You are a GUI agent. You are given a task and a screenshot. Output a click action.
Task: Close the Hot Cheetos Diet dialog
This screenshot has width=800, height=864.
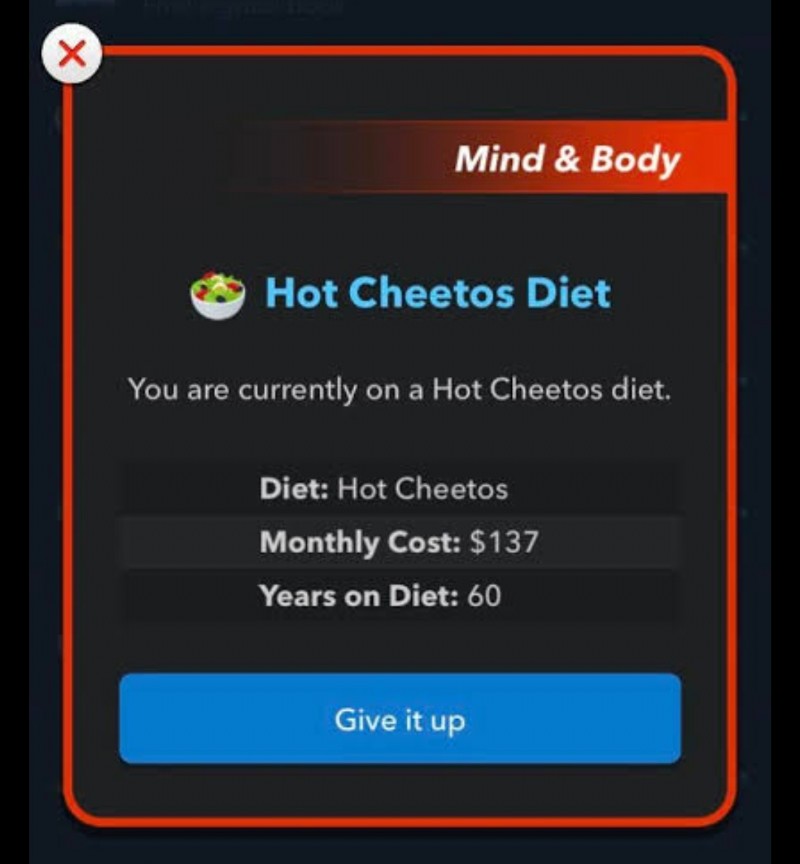[71, 56]
